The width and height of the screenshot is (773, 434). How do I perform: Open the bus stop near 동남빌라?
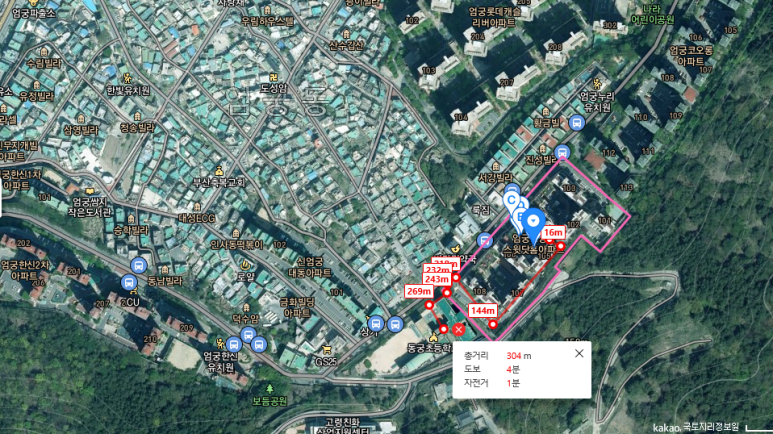(138, 266)
